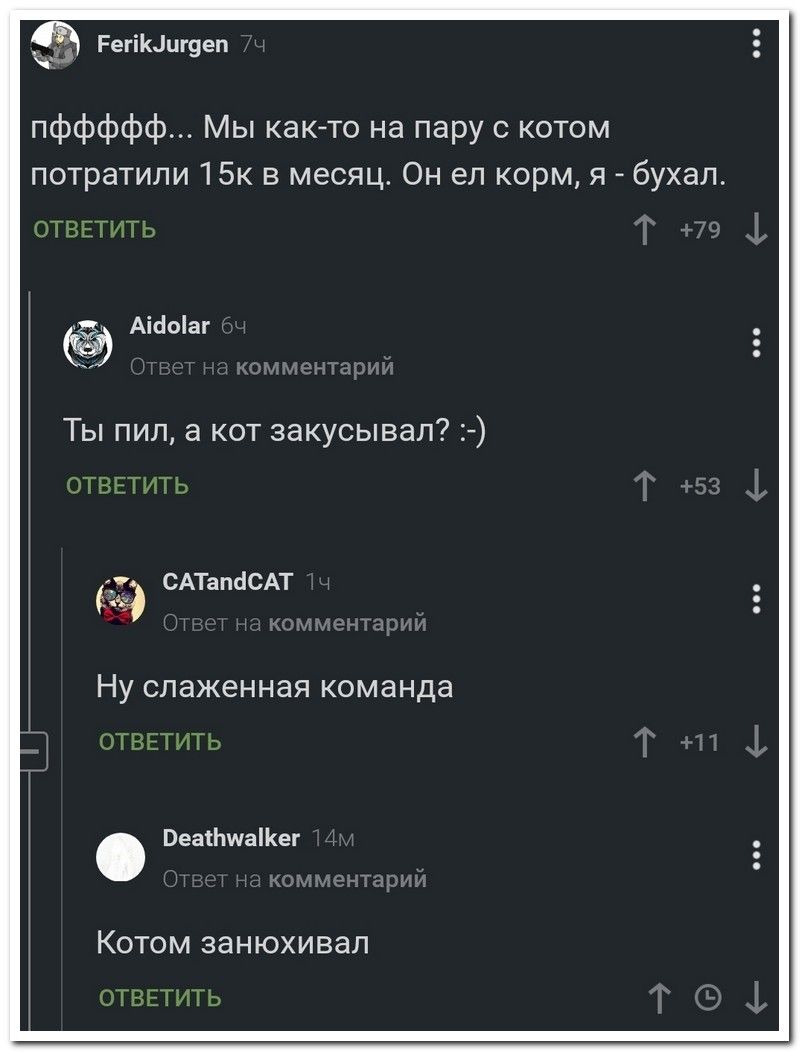The image size is (800, 1052).
Task: Open overflow menu on FerikJurgen's comment
Action: [757, 44]
